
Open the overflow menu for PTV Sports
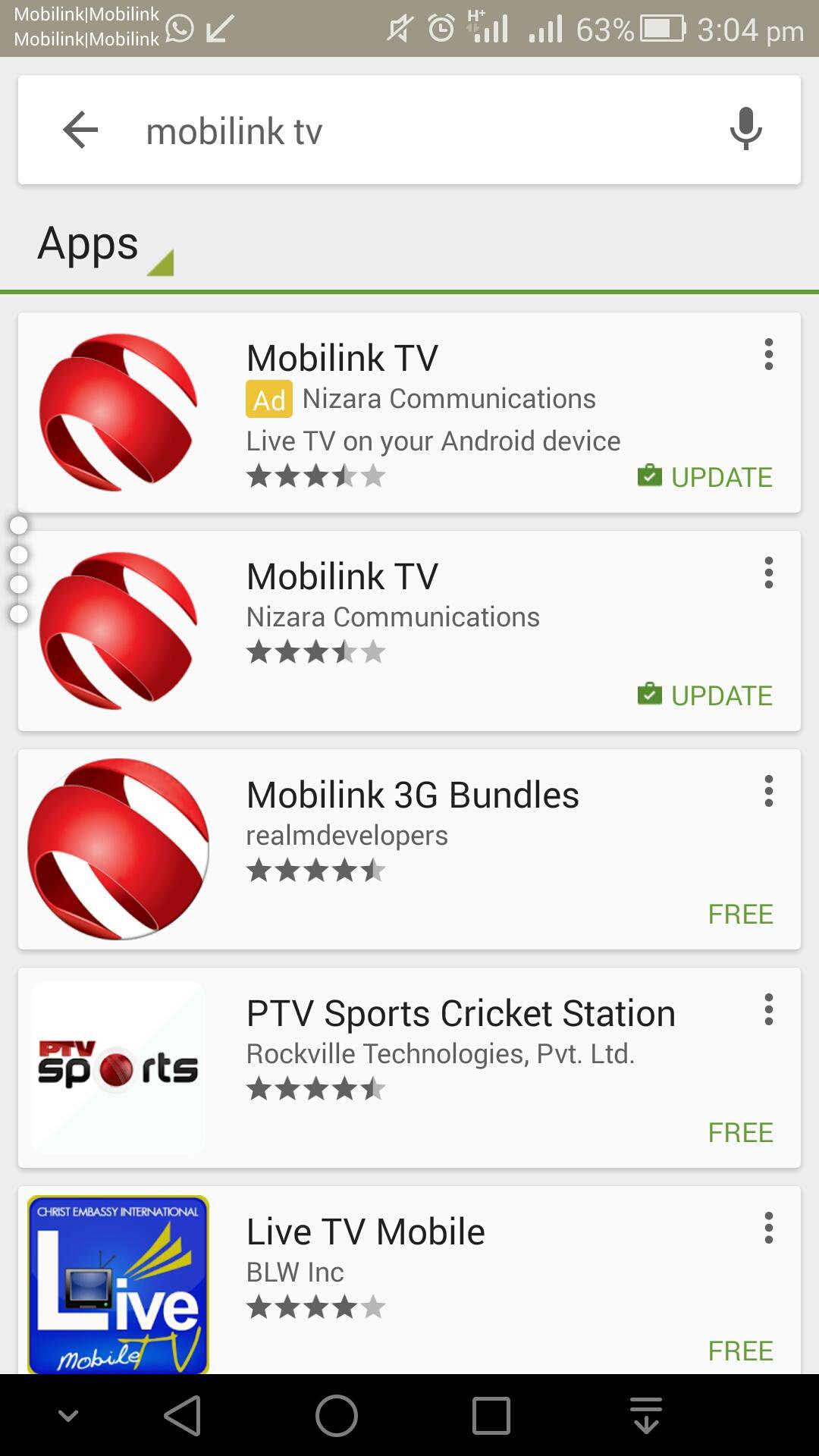[768, 1009]
